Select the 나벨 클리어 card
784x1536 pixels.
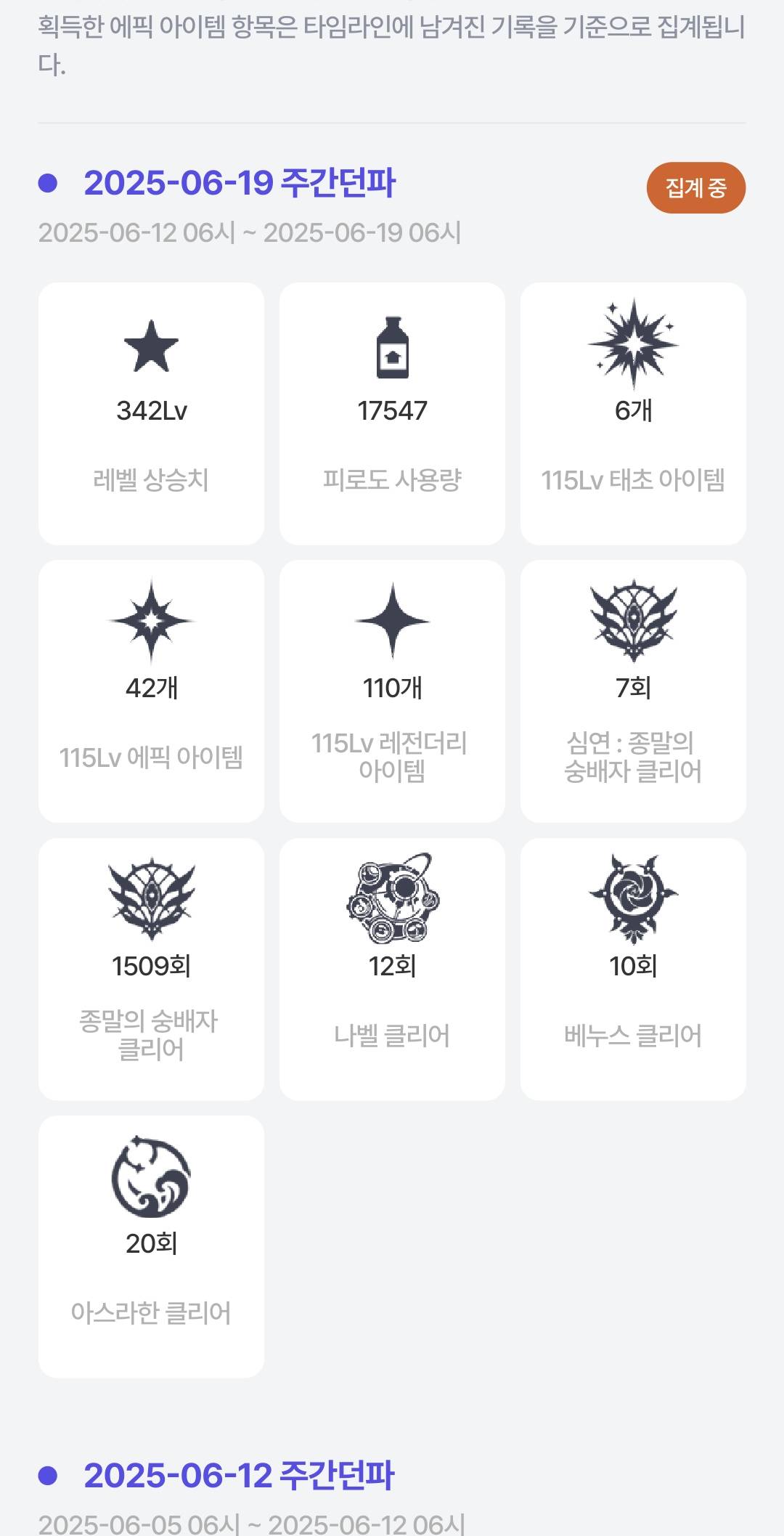392,969
